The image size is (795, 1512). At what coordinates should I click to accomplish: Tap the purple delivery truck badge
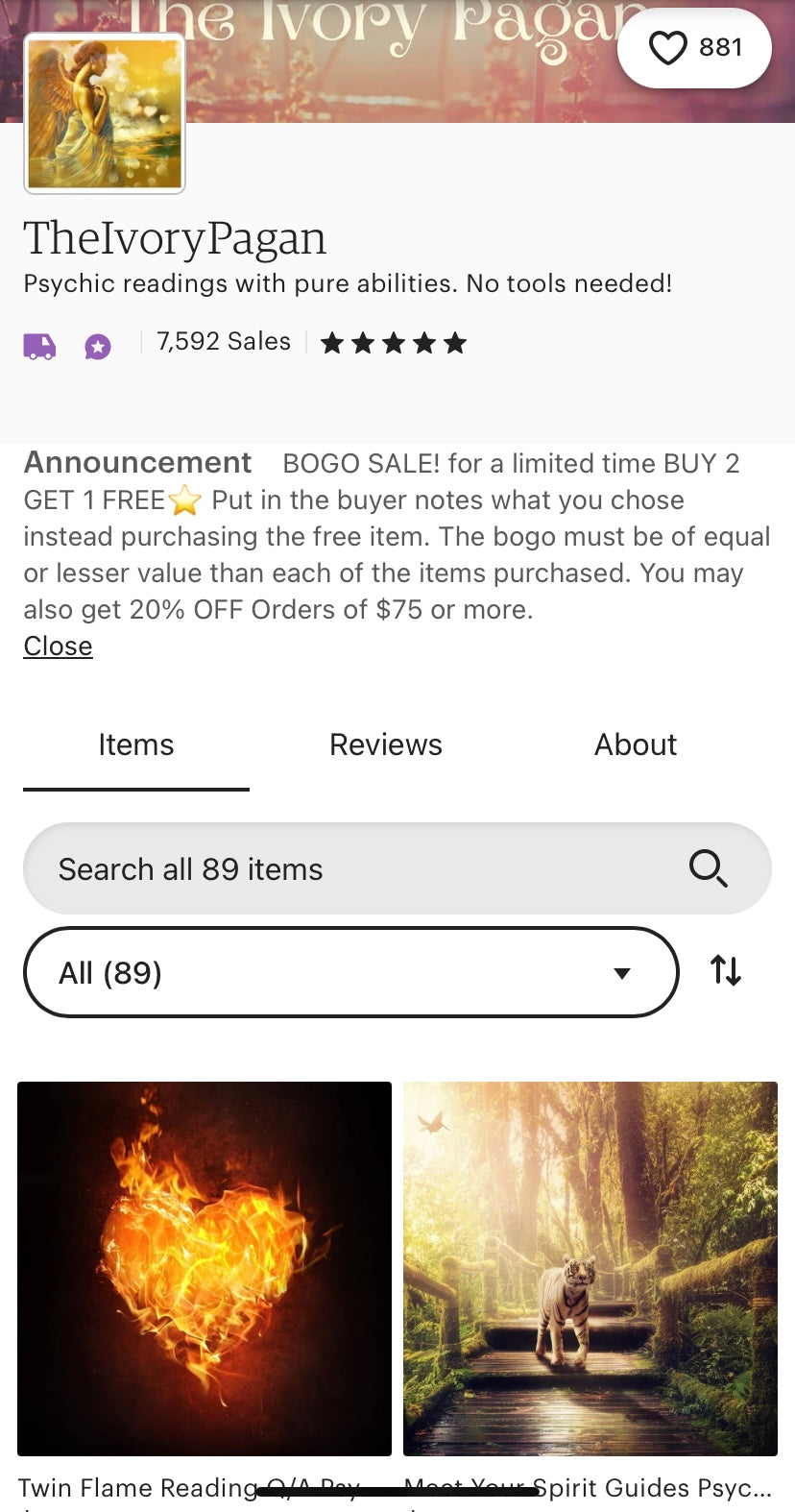39,346
